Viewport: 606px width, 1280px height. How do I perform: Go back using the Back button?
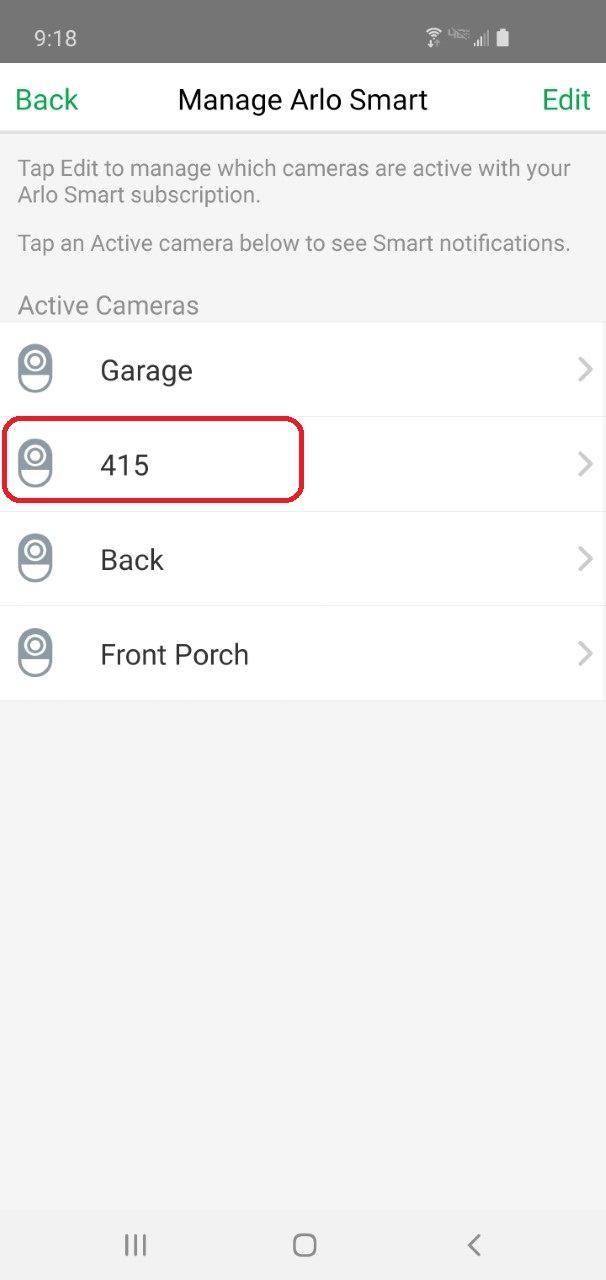point(46,100)
